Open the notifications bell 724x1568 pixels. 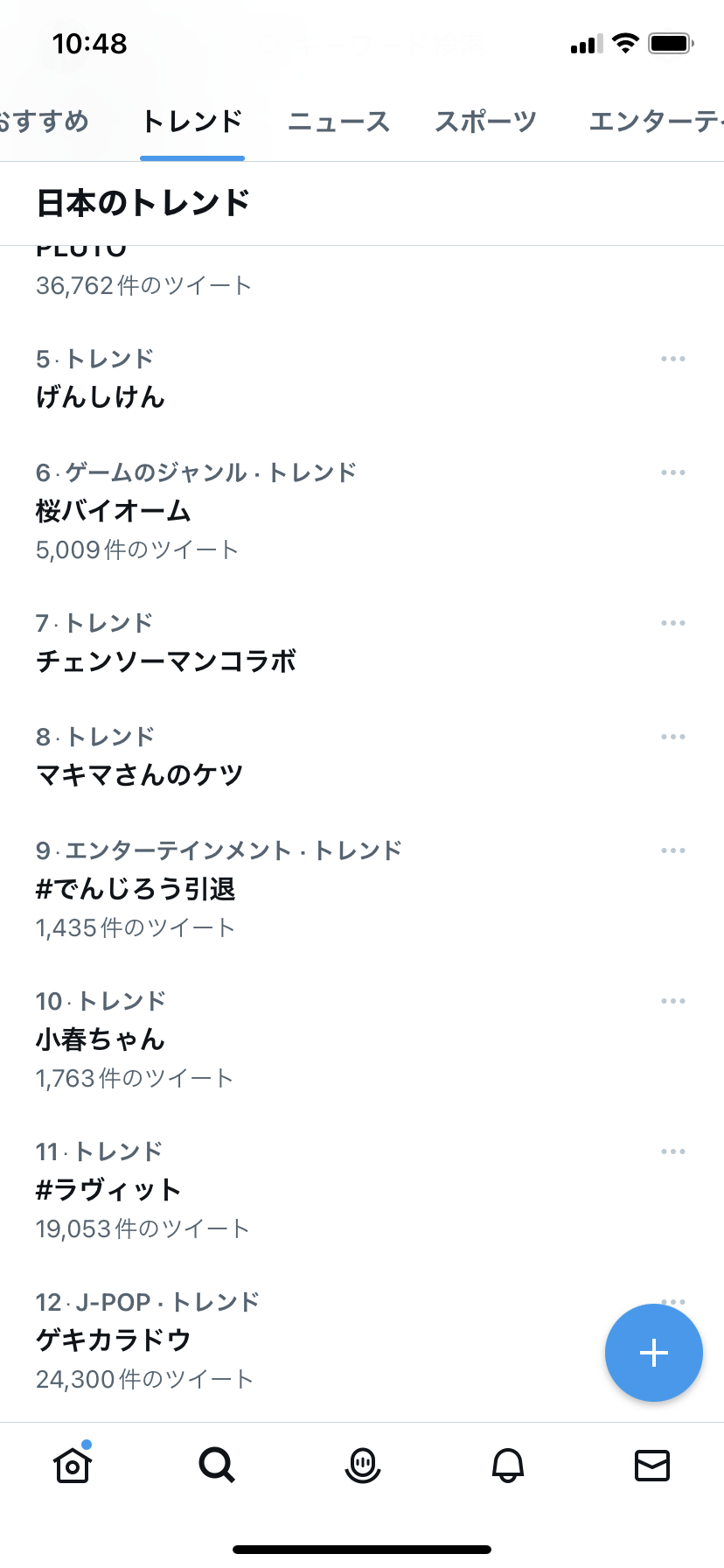point(508,1464)
